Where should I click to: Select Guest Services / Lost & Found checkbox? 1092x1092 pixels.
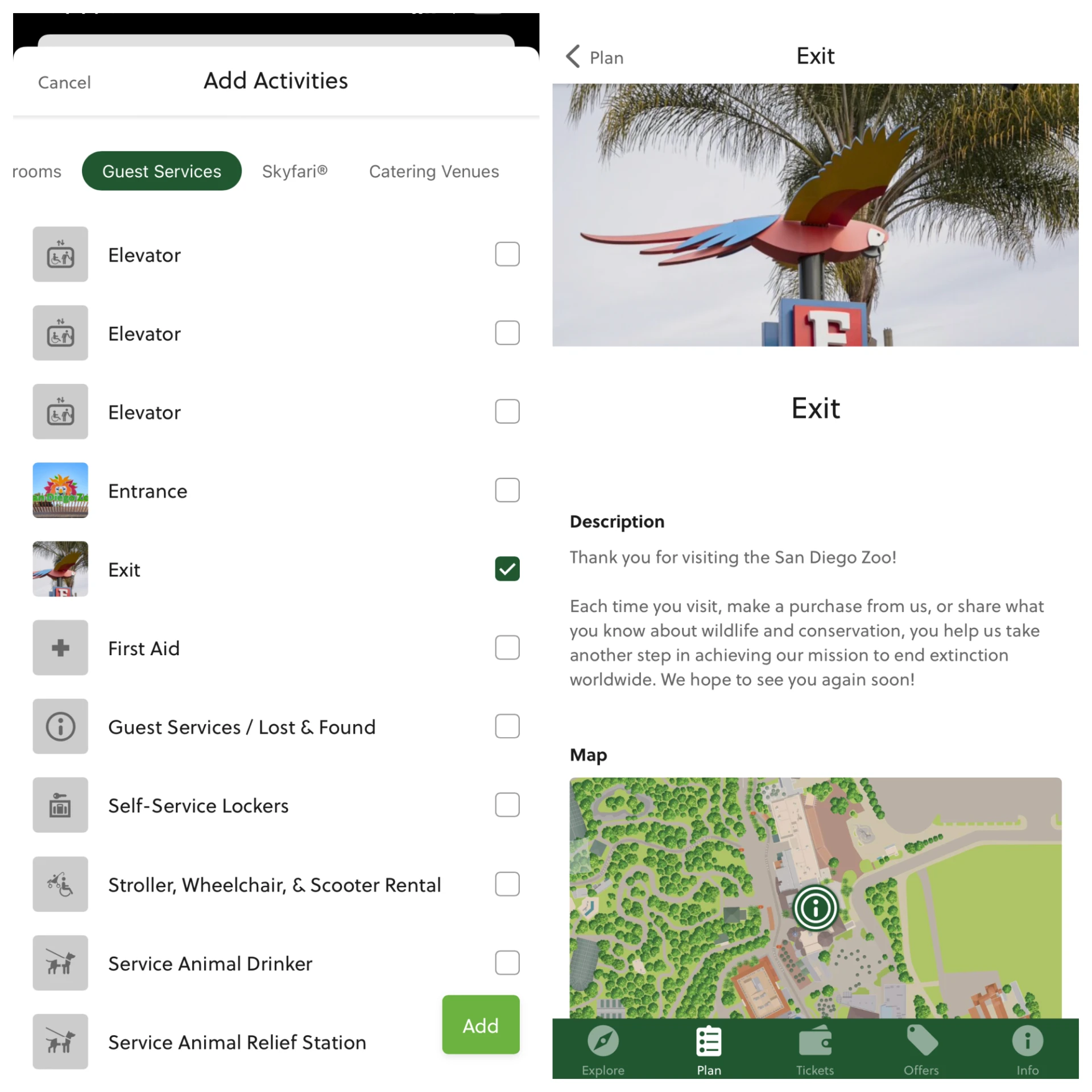pos(507,726)
